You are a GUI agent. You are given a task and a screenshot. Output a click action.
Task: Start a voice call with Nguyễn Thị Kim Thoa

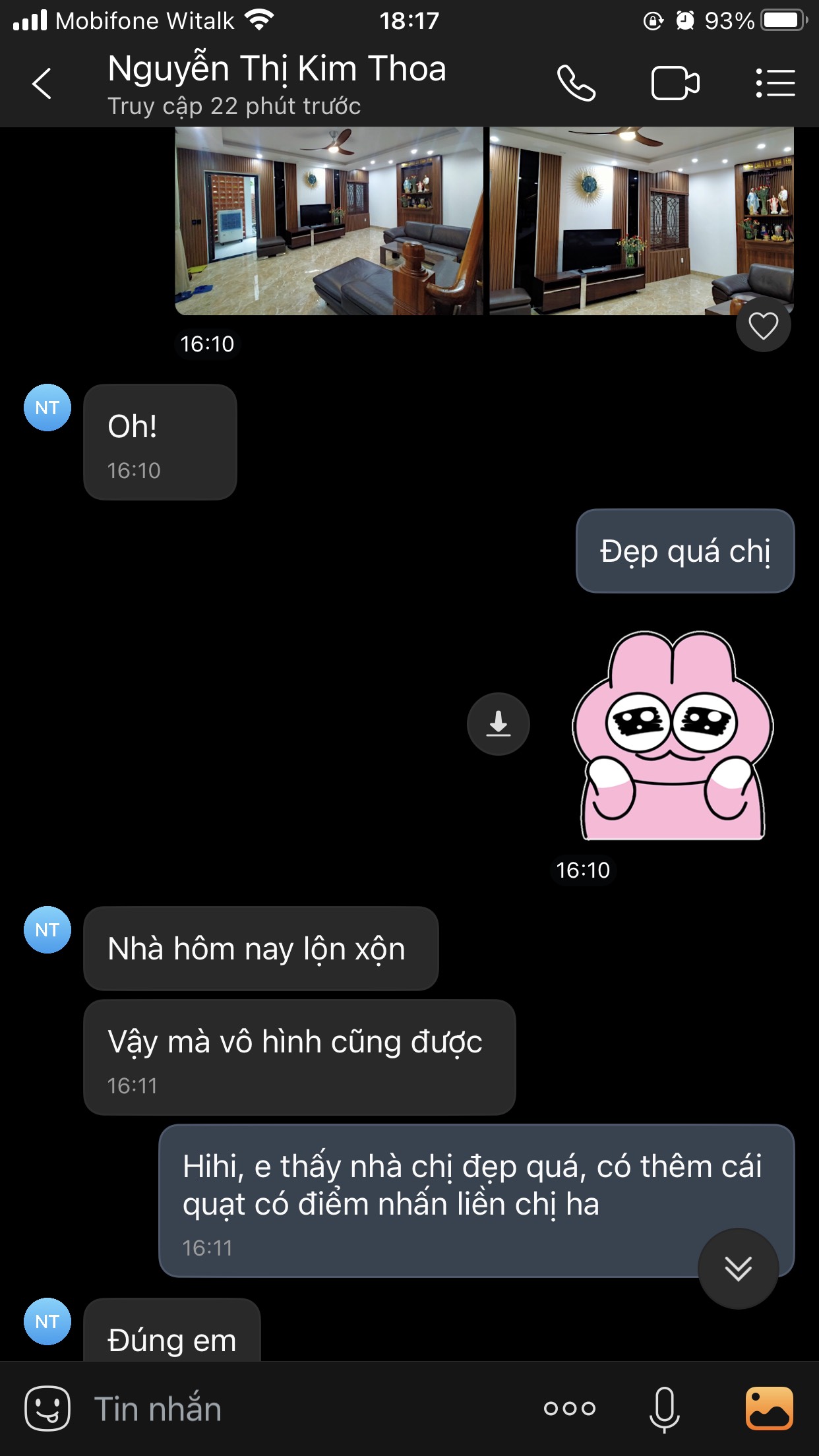[576, 84]
